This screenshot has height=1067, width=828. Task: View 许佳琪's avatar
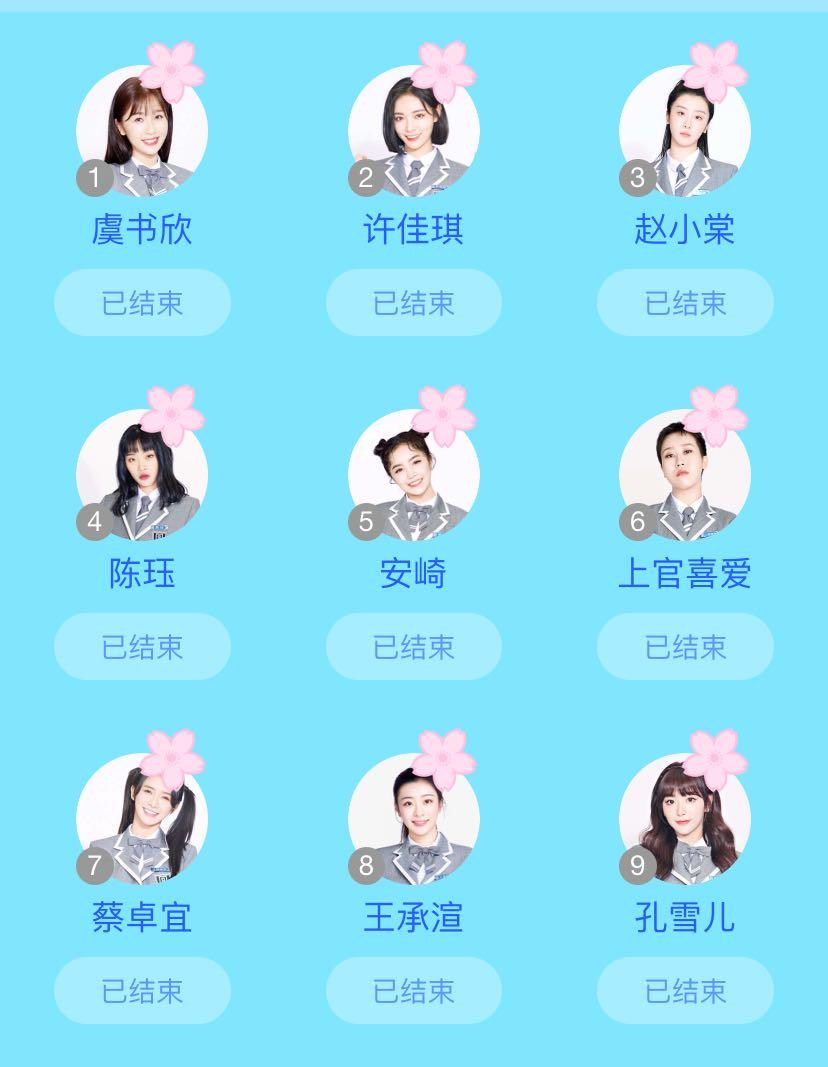[x=413, y=131]
